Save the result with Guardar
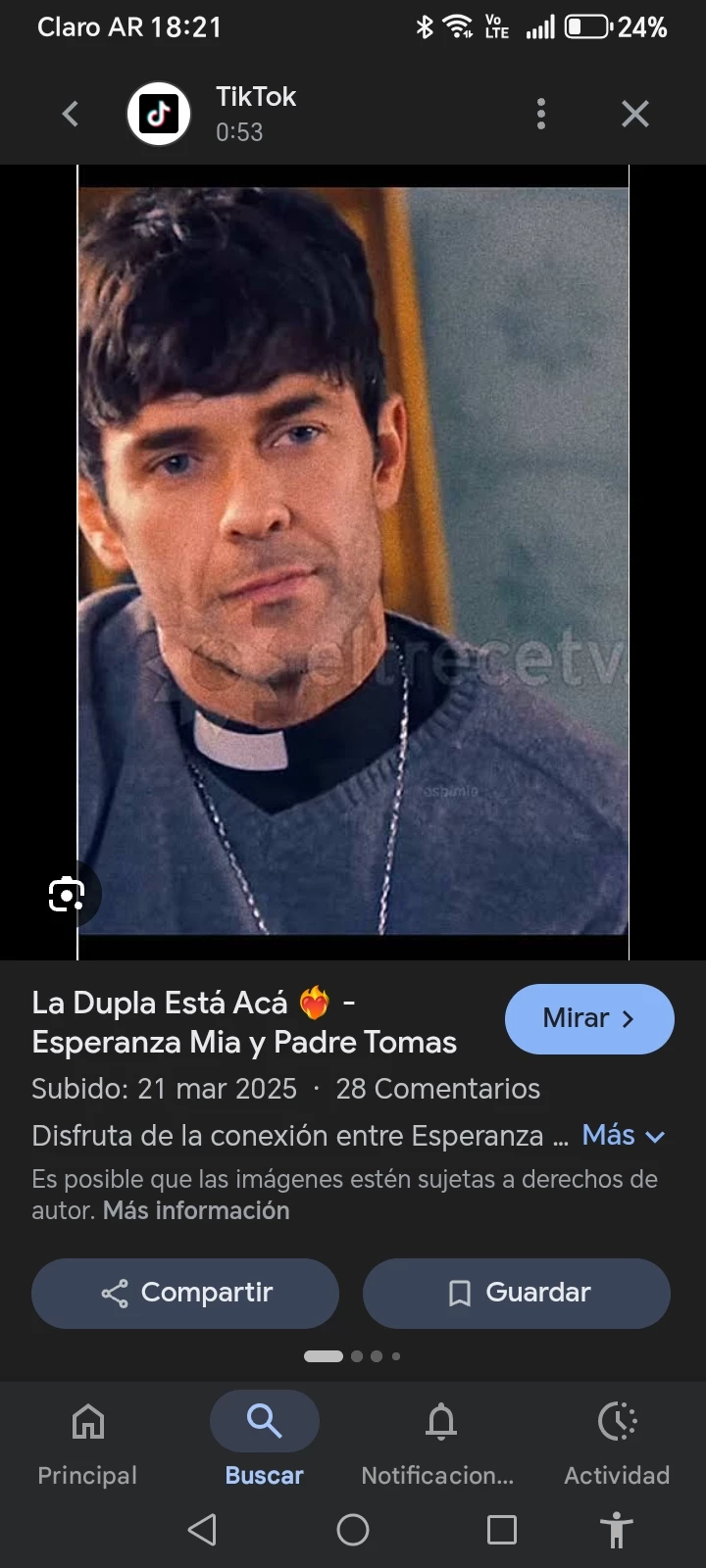 517,1294
